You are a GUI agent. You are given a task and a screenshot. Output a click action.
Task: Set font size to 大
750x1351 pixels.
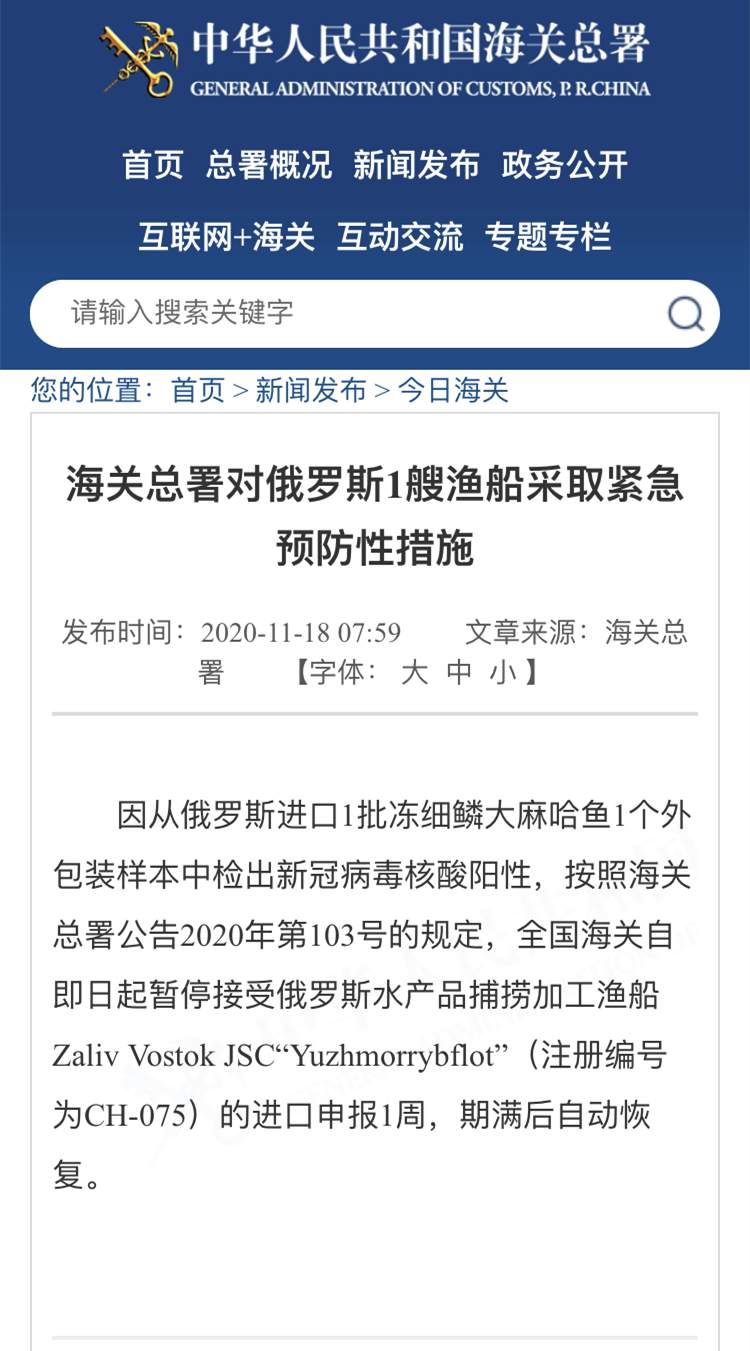[414, 672]
